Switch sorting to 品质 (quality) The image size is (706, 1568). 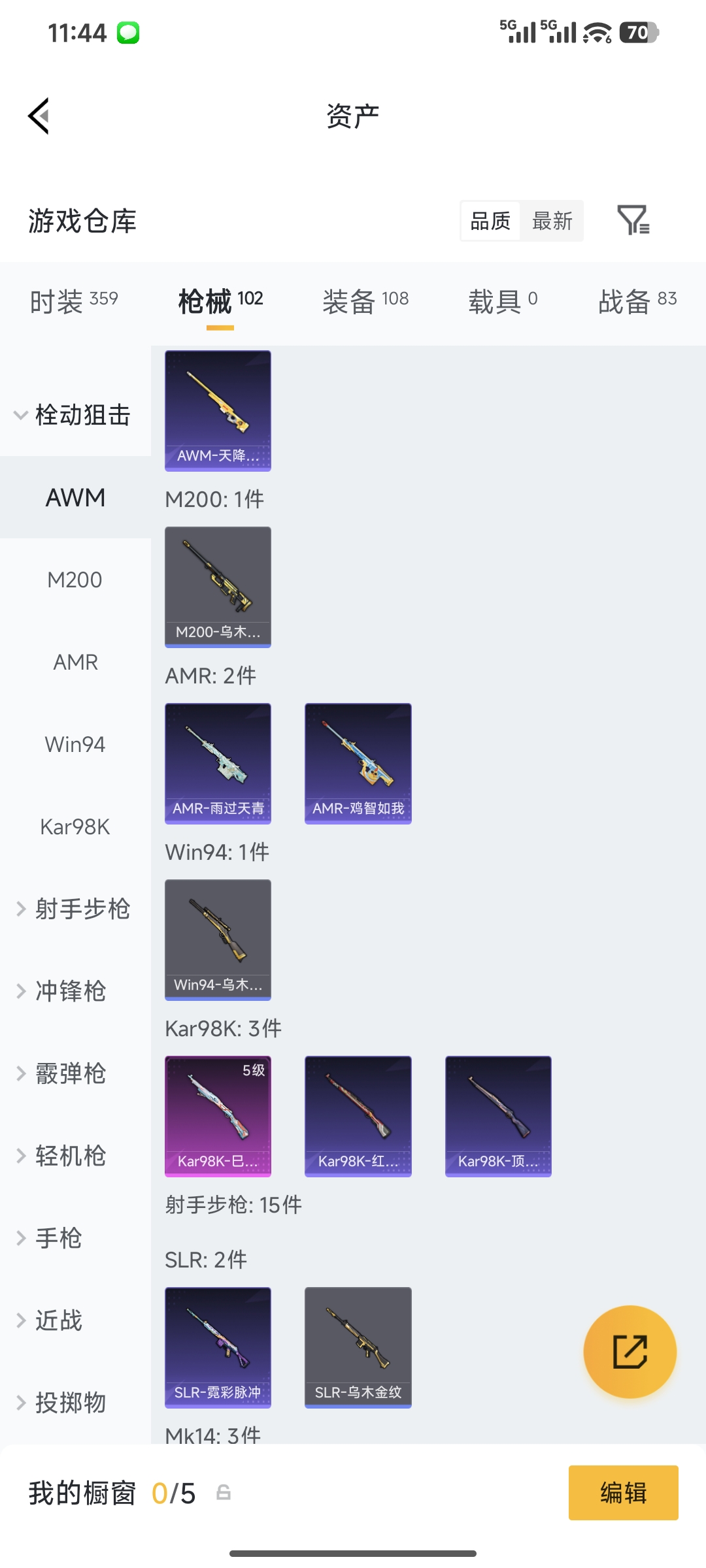coord(489,221)
